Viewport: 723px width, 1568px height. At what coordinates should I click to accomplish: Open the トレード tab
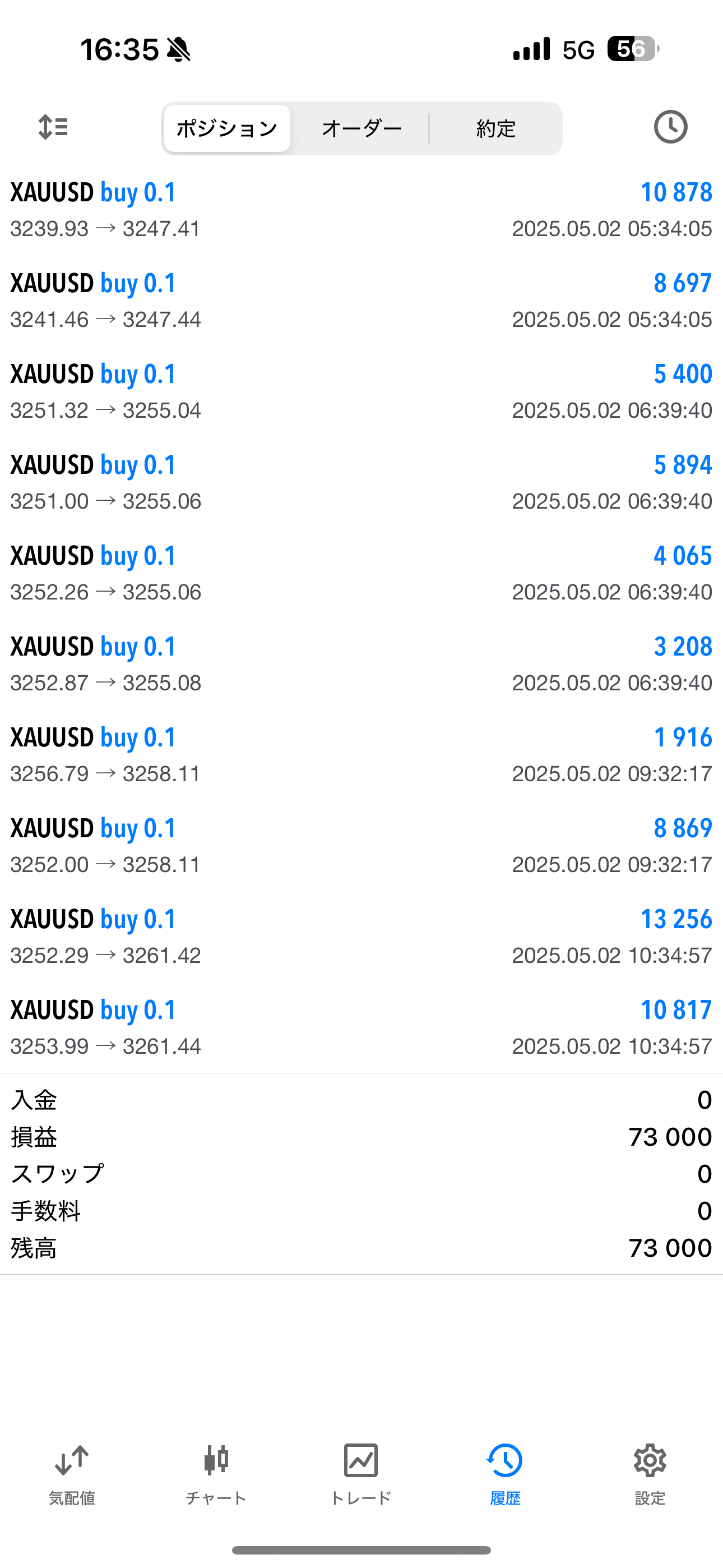pyautogui.click(x=361, y=1474)
